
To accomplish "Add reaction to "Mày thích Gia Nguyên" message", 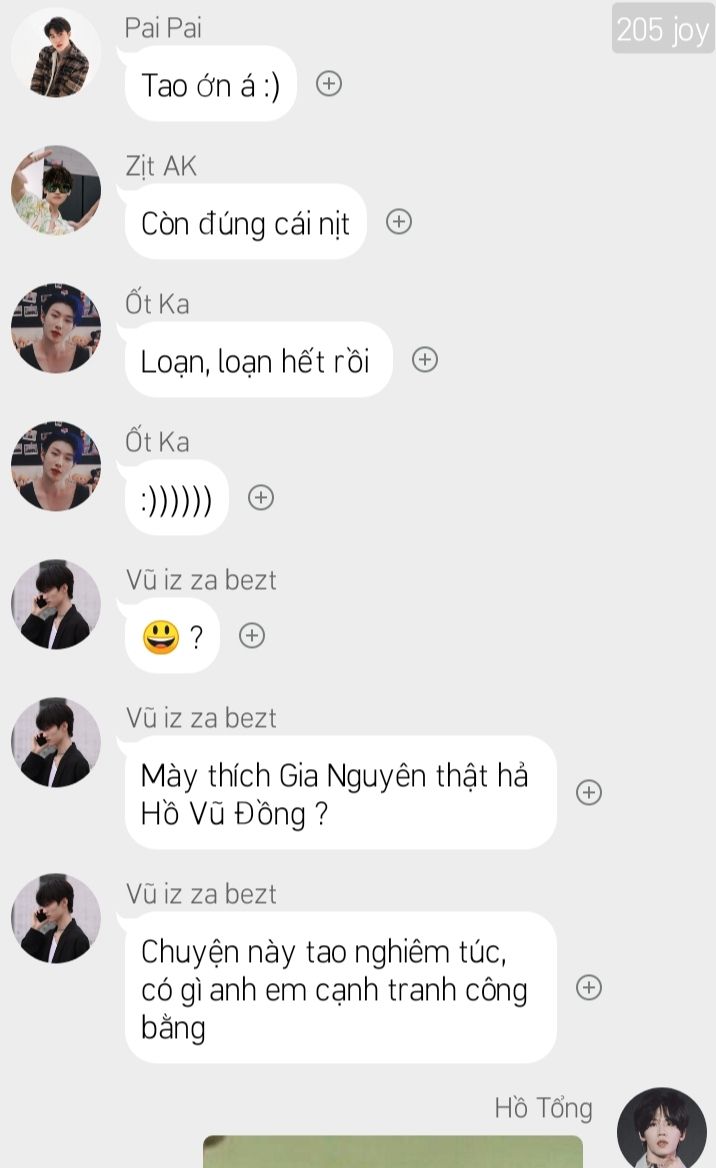I will [x=589, y=793].
